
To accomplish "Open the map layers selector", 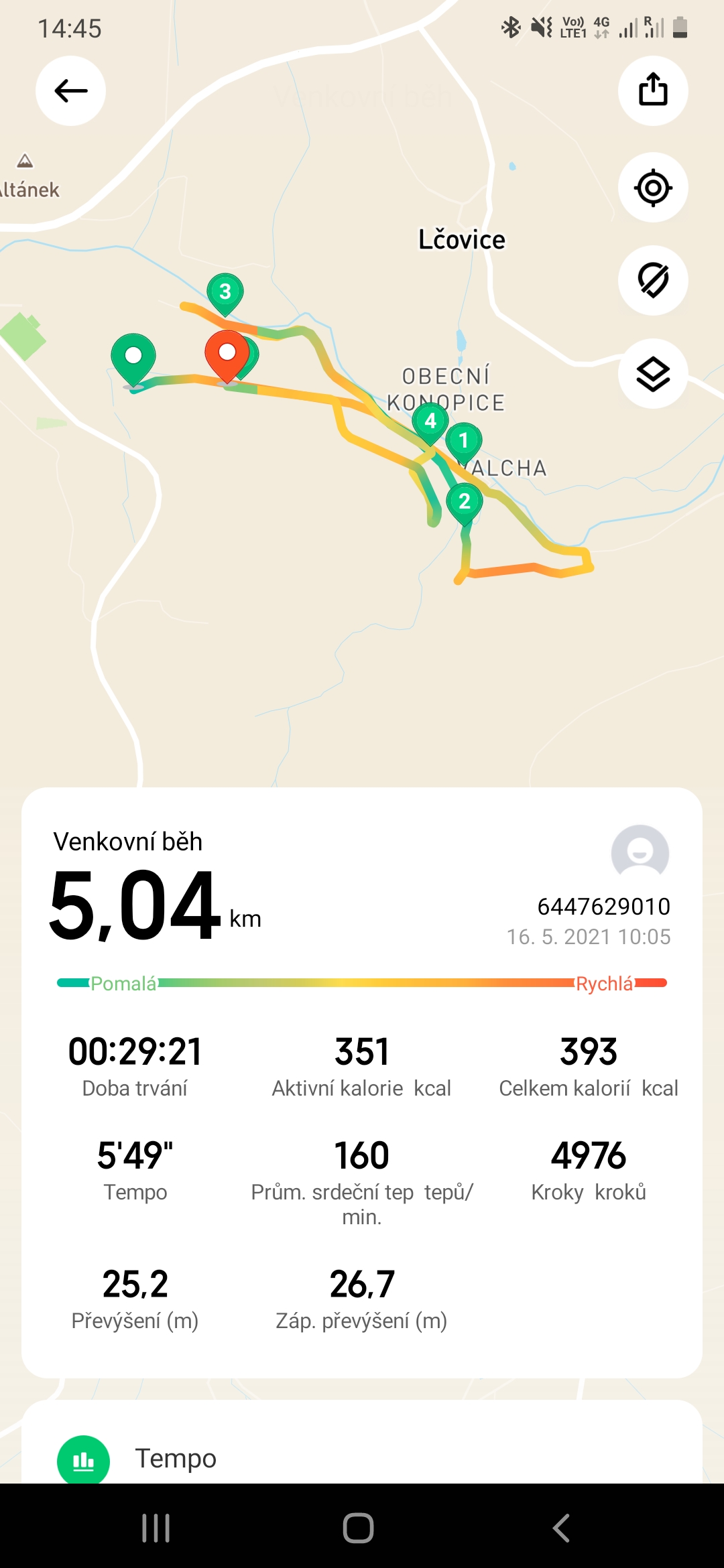I will click(653, 374).
